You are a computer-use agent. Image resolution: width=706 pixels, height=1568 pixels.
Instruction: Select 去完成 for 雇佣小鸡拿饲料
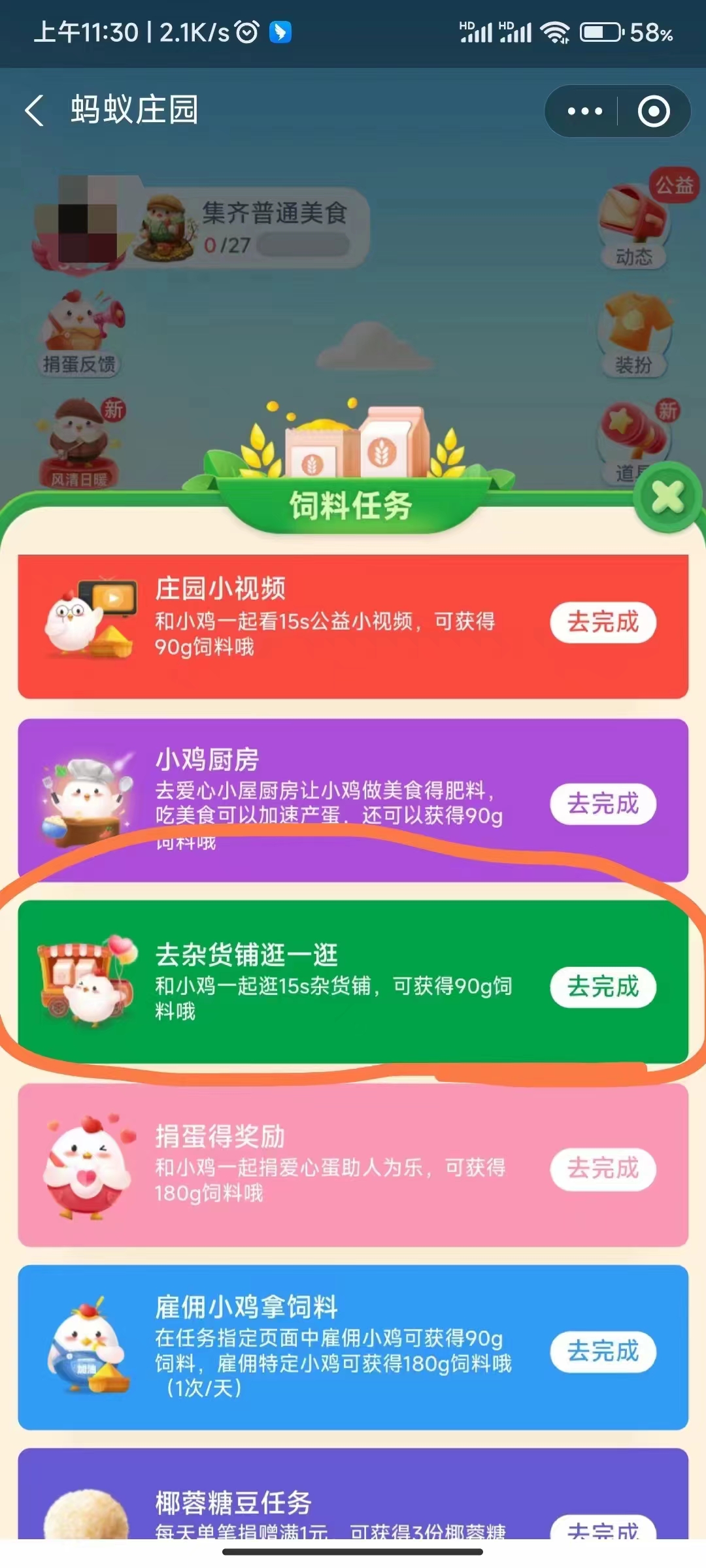(x=602, y=1351)
